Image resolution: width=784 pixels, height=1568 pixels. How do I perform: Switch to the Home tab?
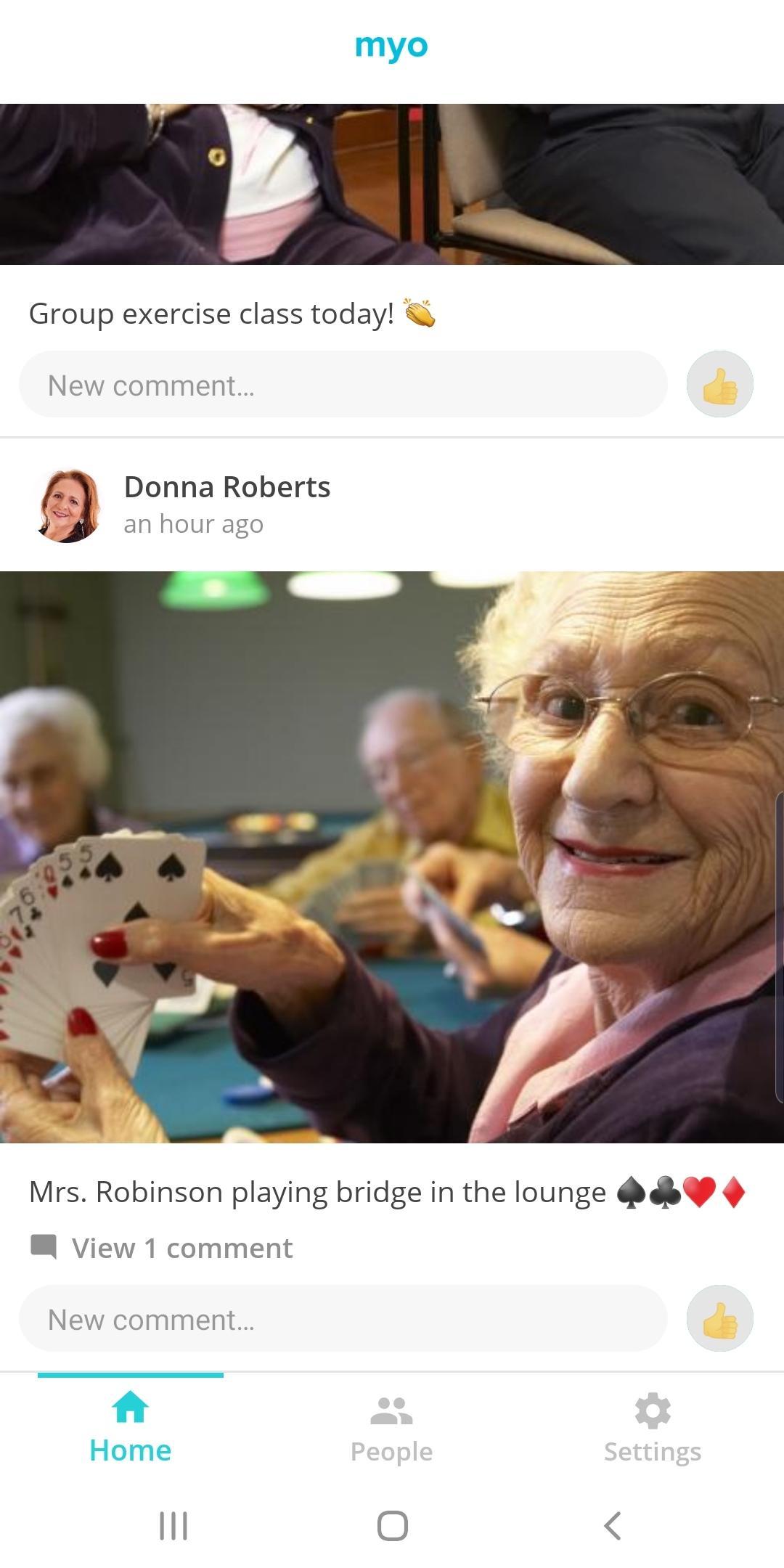point(131,1427)
